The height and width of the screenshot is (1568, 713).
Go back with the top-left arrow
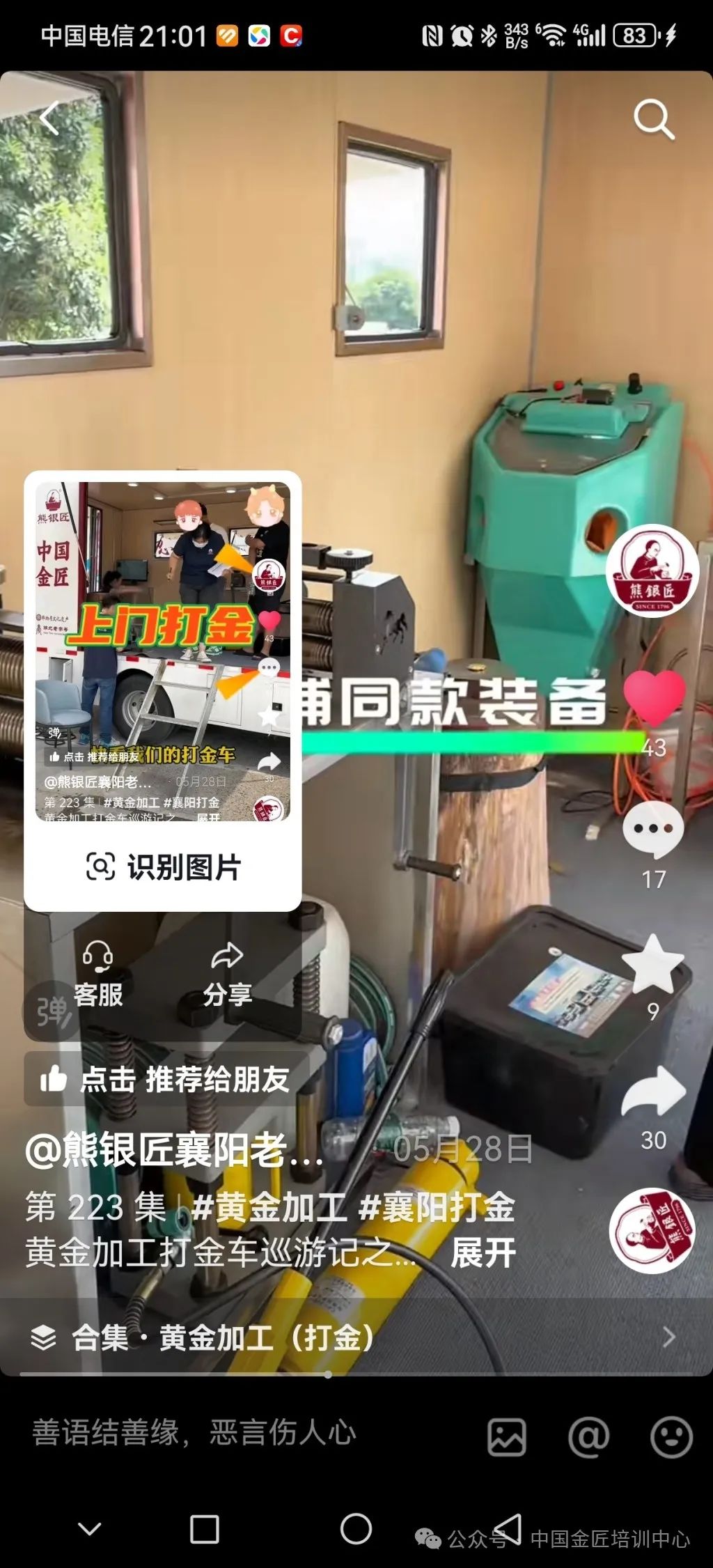click(x=49, y=118)
